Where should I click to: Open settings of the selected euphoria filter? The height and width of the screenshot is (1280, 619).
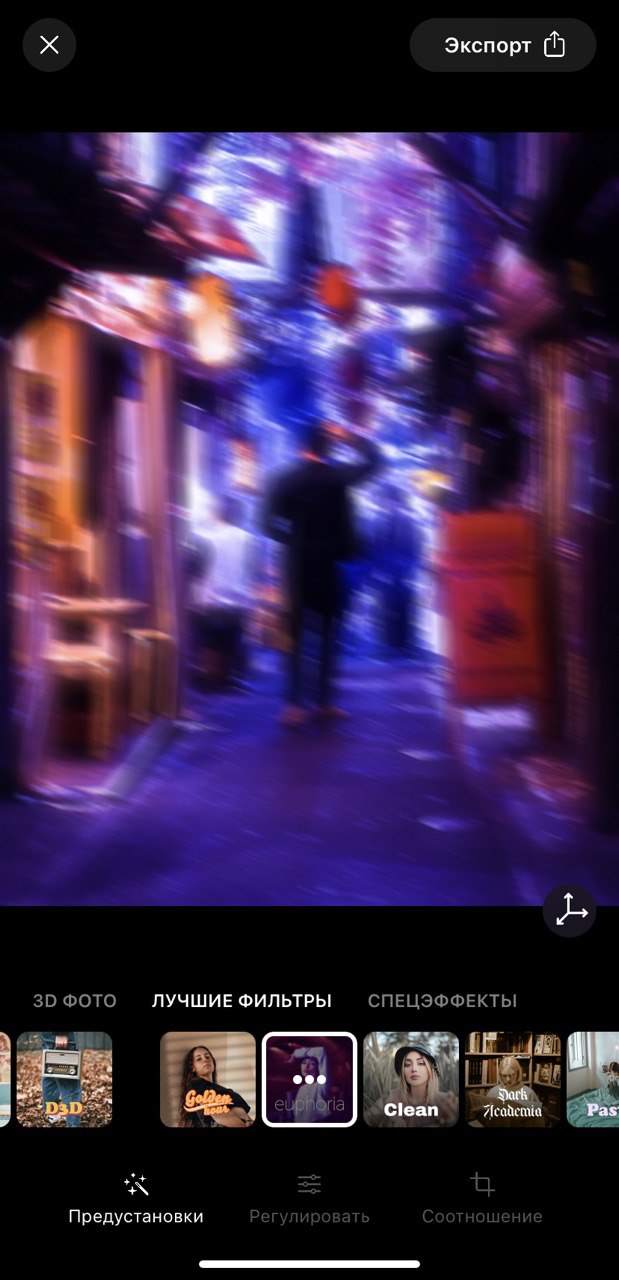click(309, 1080)
